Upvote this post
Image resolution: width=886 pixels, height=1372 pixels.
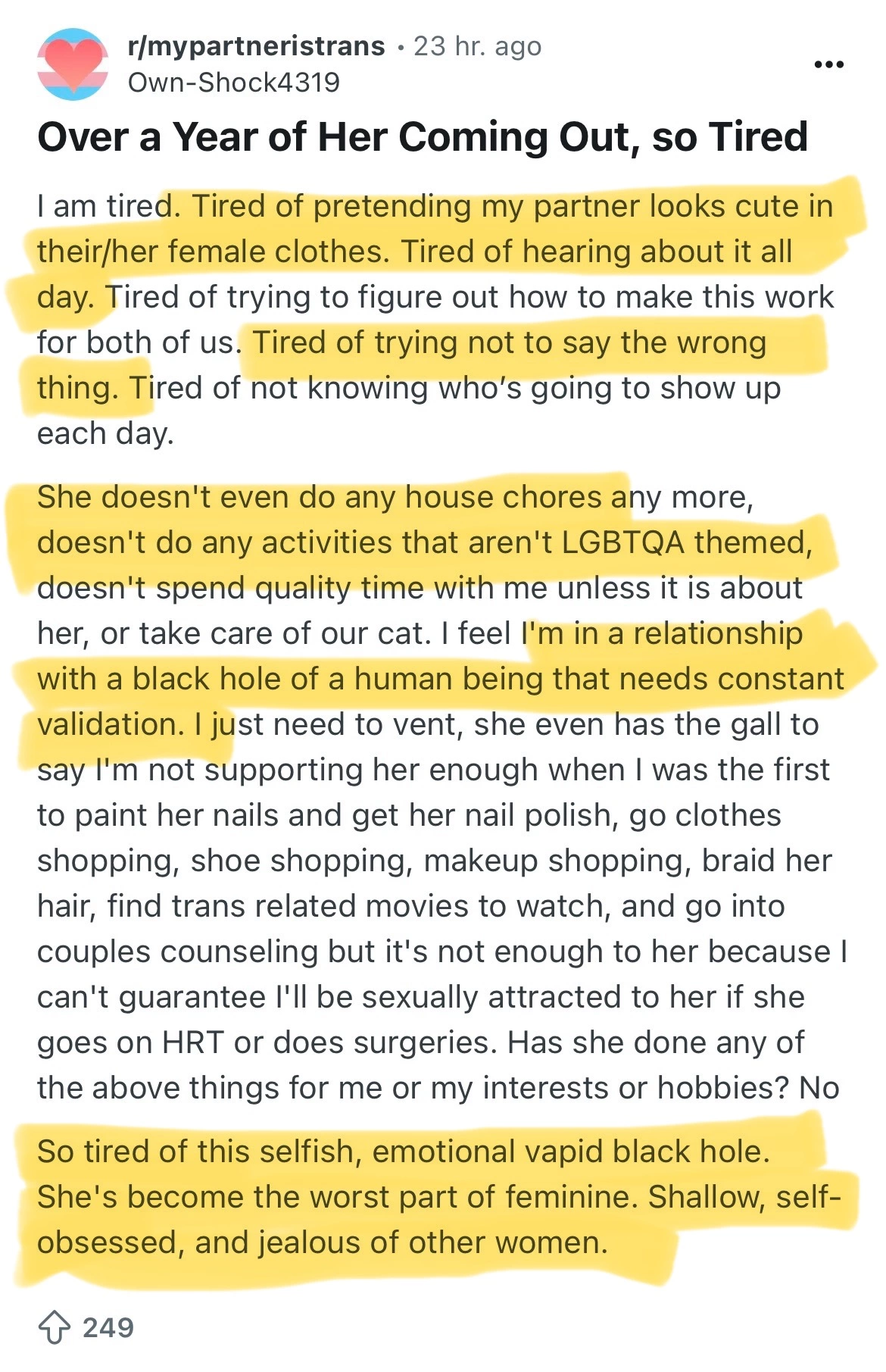pos(55,1327)
